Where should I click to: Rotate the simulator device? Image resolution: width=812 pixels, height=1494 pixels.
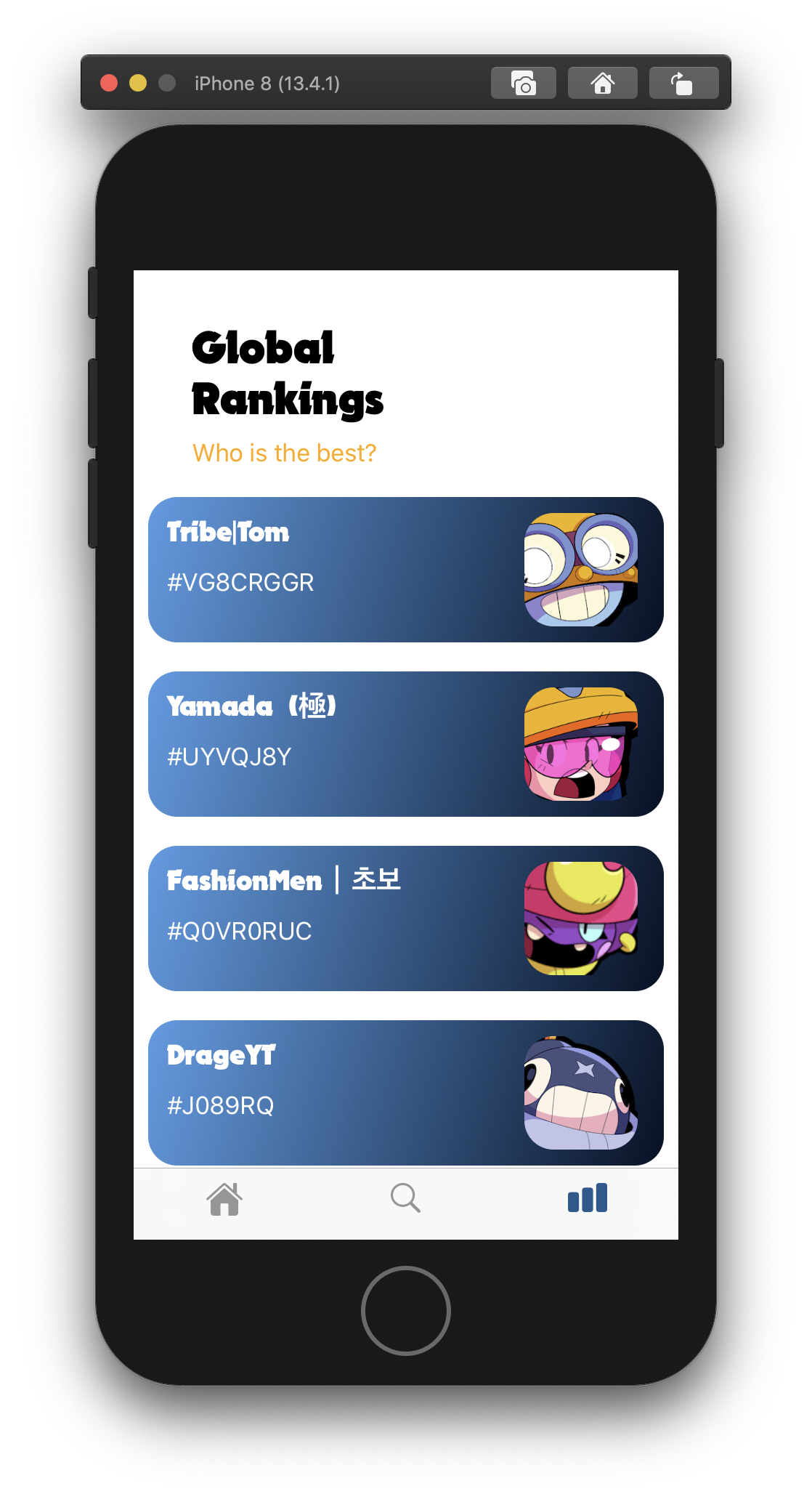pyautogui.click(x=683, y=83)
